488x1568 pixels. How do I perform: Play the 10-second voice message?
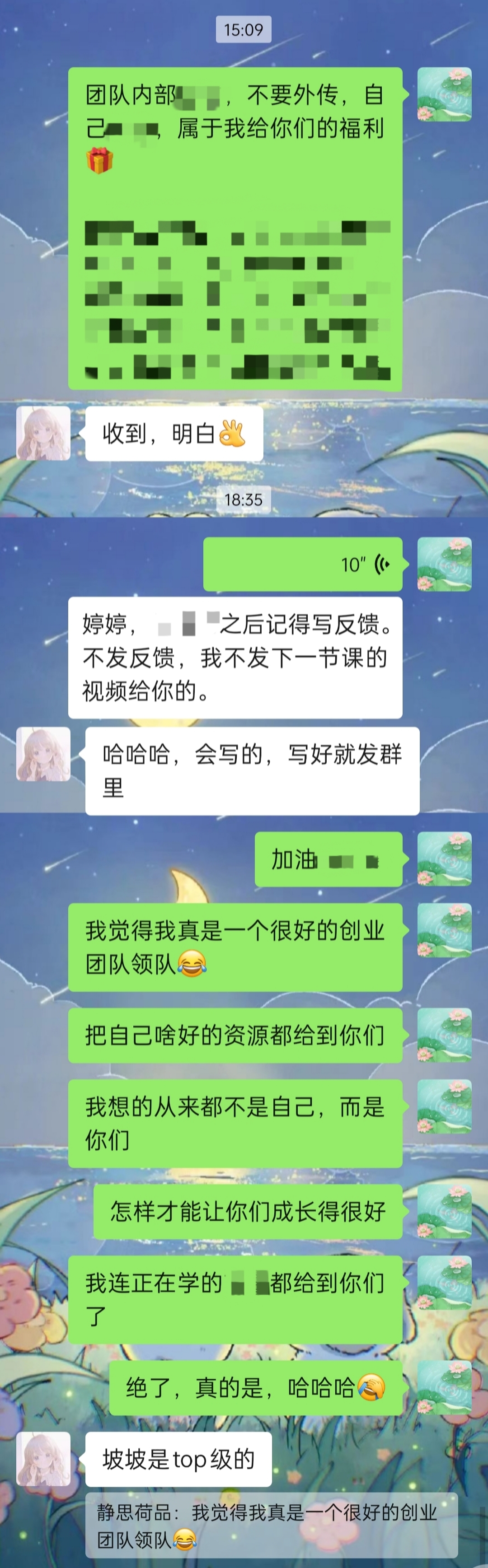303,564
